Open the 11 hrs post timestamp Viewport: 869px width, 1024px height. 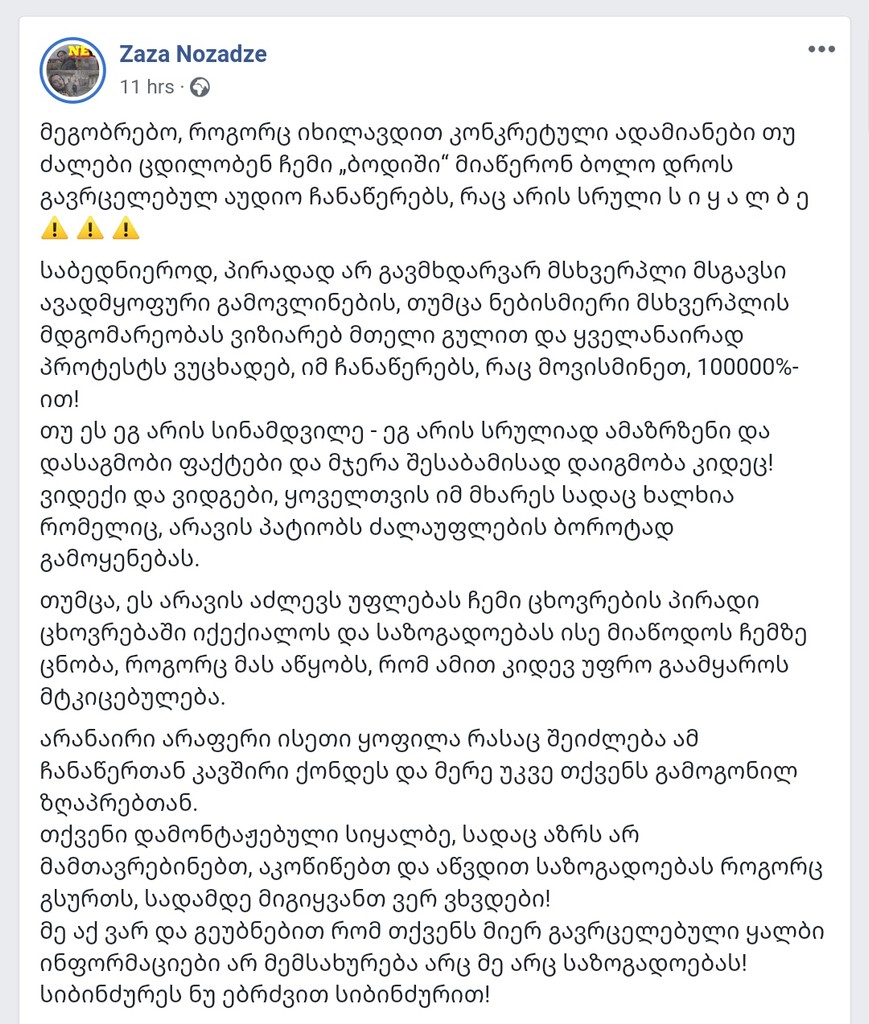(146, 87)
